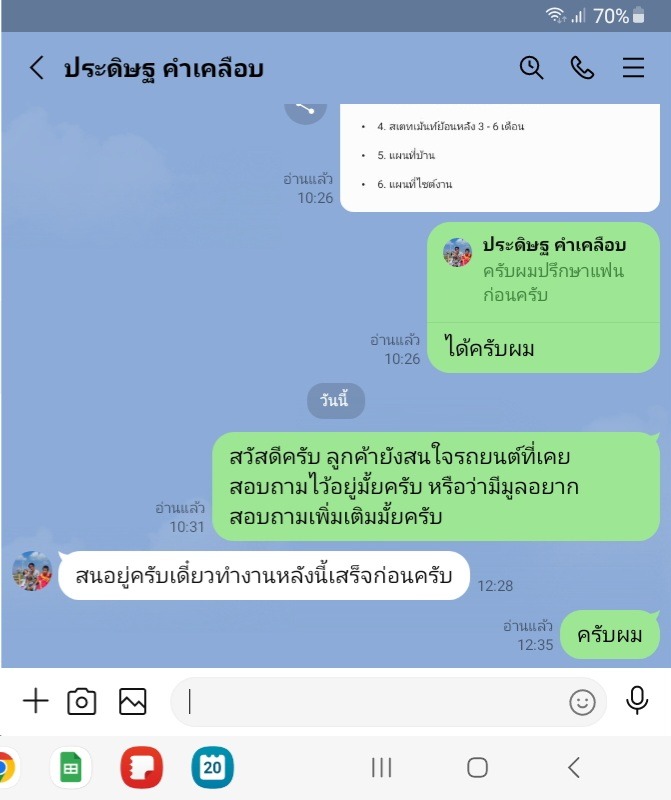Share the note message with the share icon

pos(306,109)
